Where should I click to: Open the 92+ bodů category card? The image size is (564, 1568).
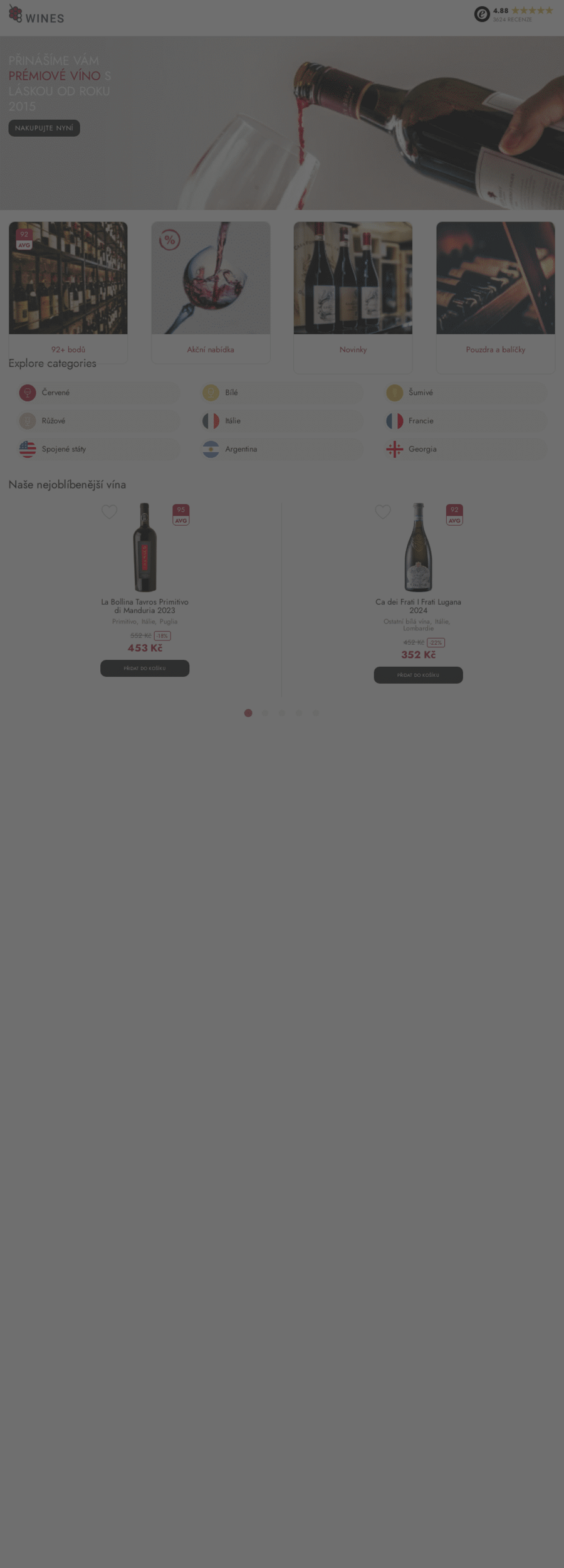68,291
